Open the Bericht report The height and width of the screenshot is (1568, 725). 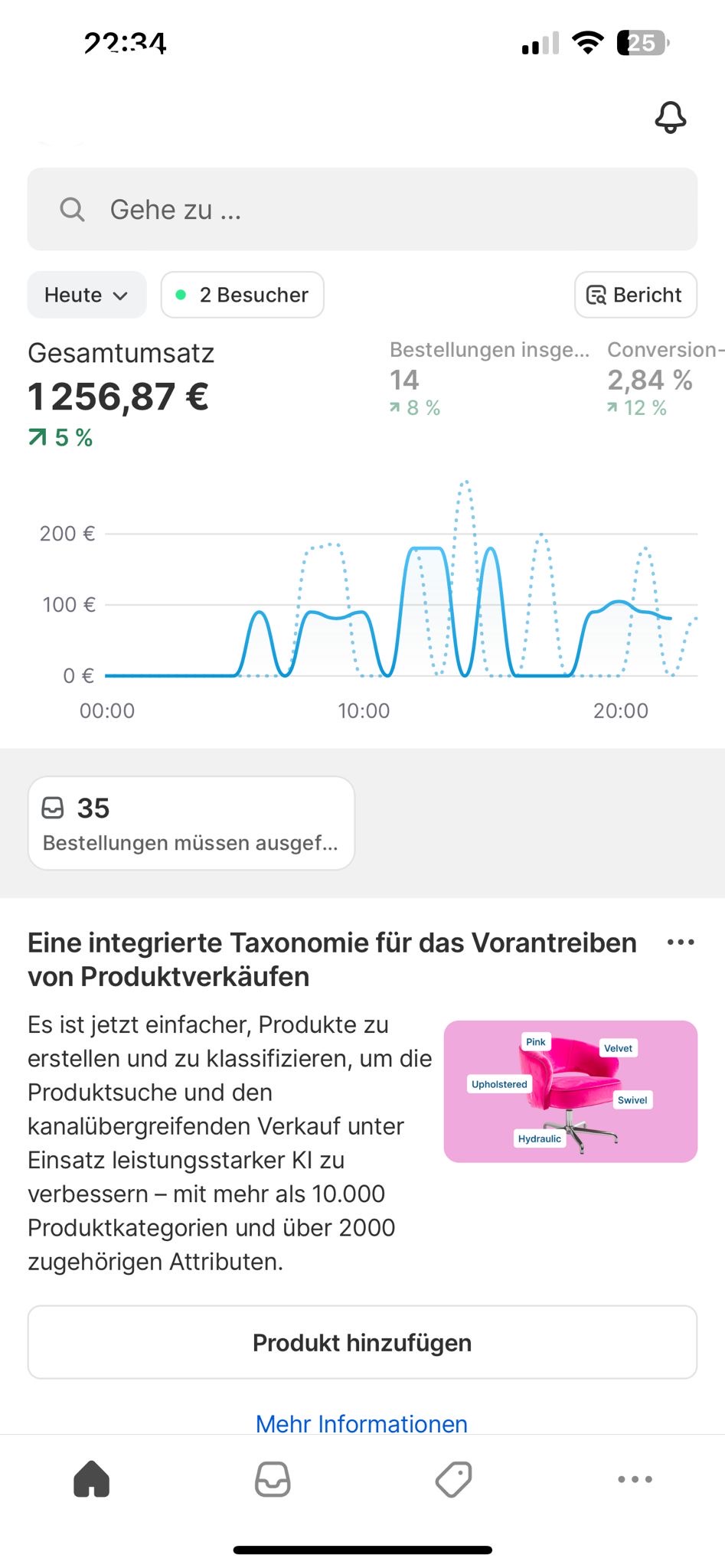635,295
